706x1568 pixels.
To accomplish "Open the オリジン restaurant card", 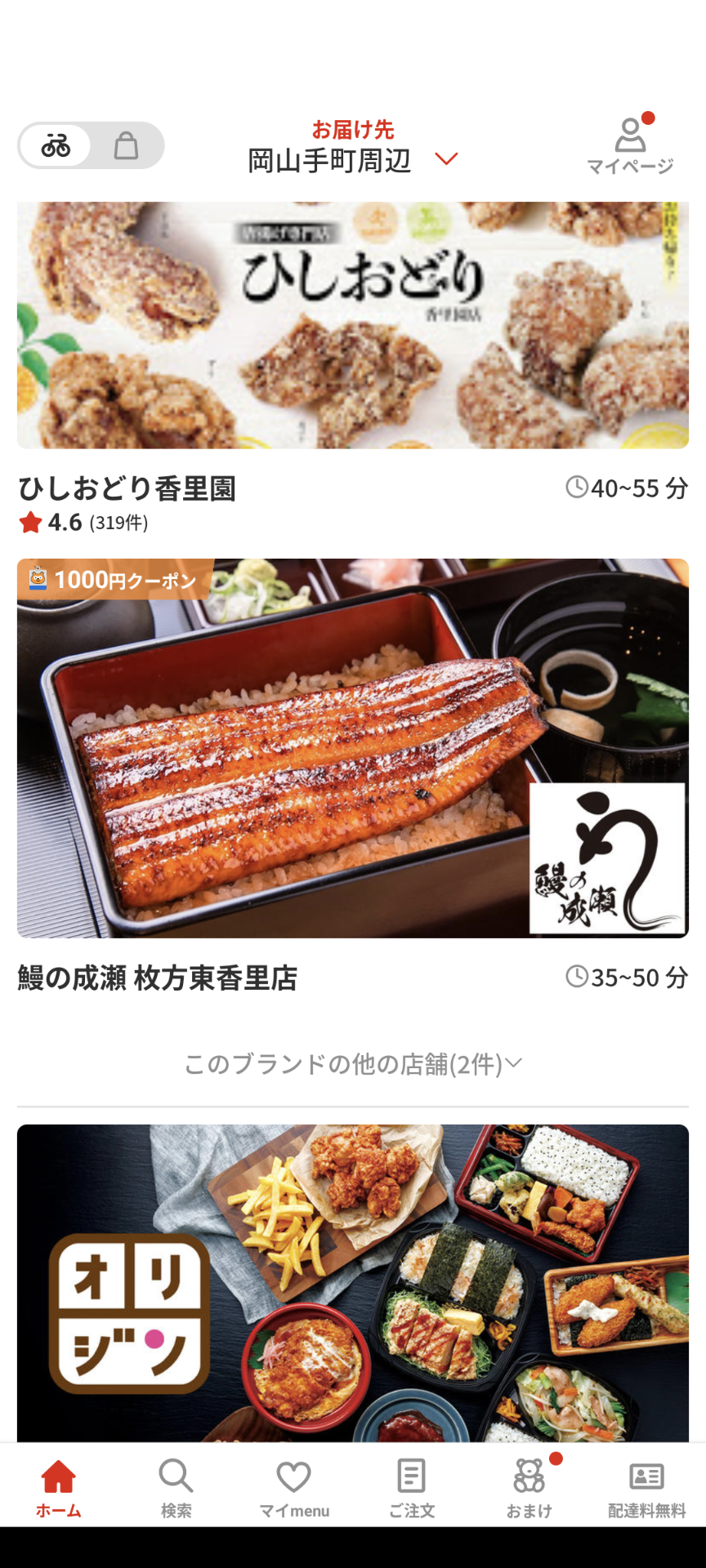I will click(352, 1282).
